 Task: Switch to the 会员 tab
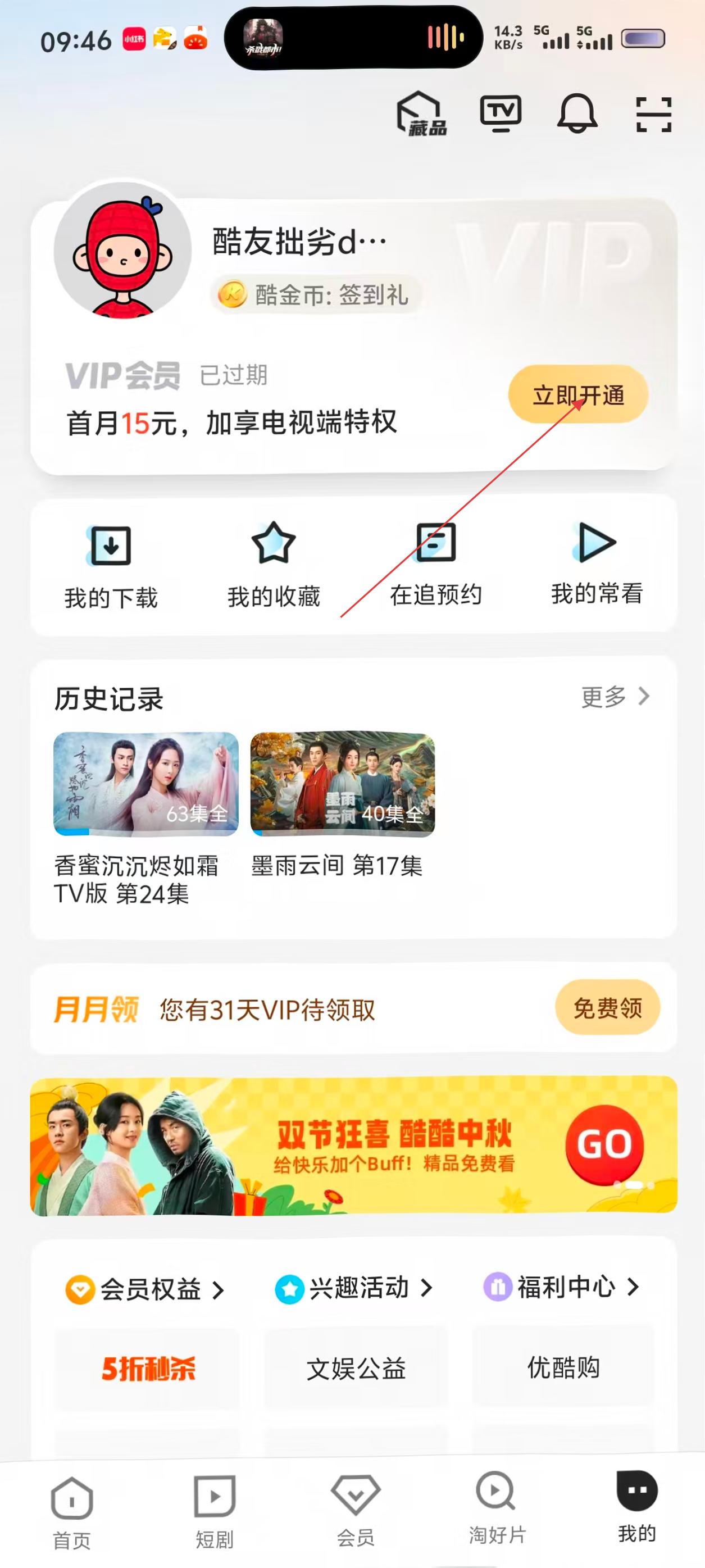click(x=356, y=1510)
